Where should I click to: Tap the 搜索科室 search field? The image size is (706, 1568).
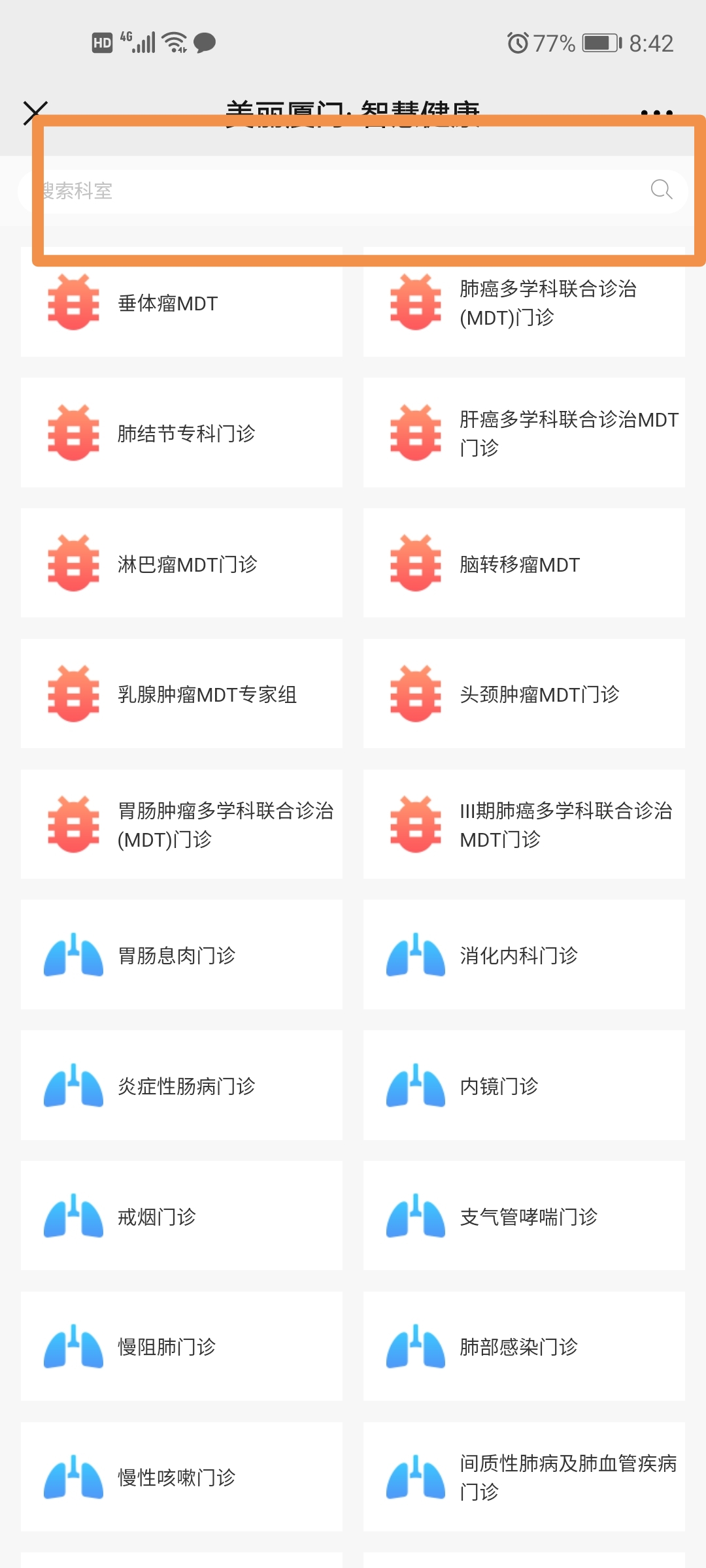click(353, 191)
